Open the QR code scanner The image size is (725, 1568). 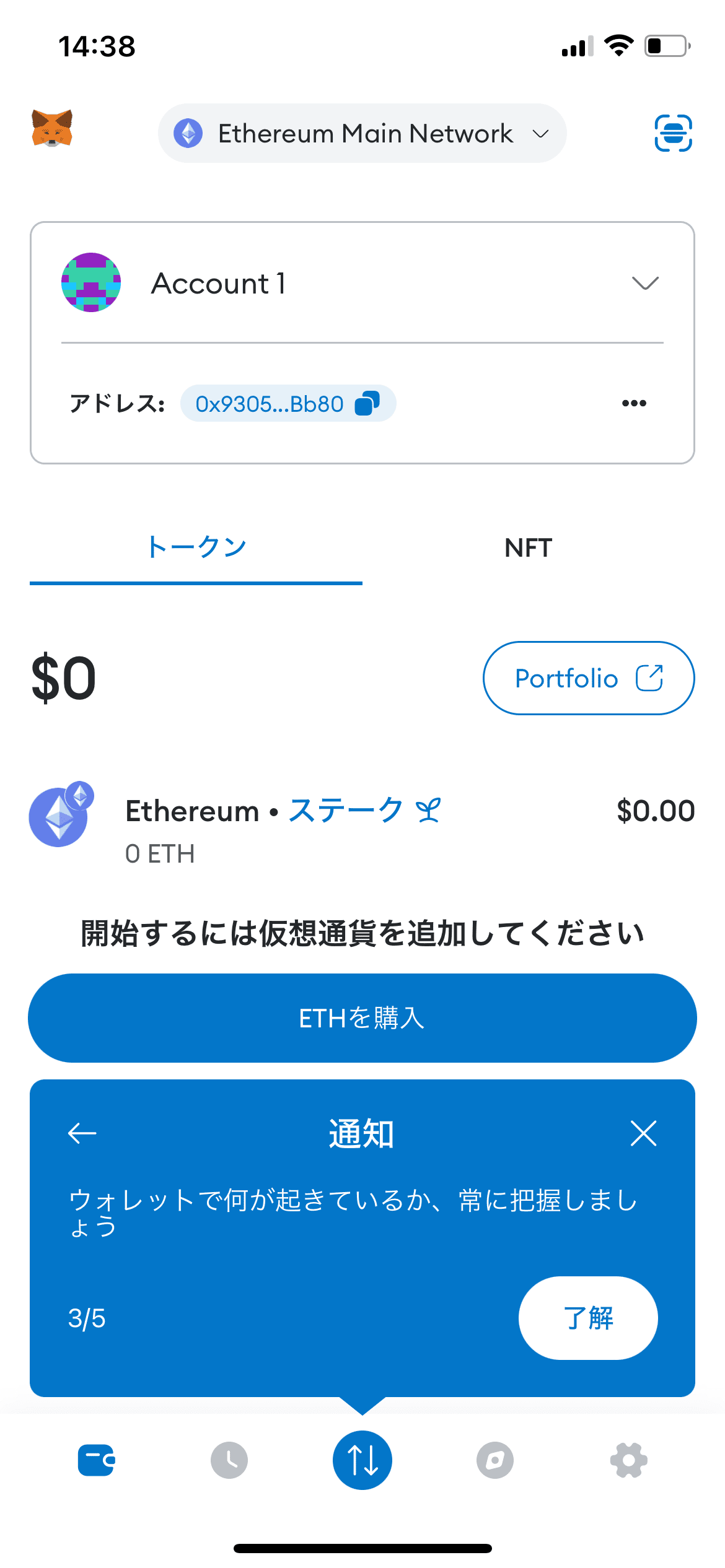click(x=673, y=133)
